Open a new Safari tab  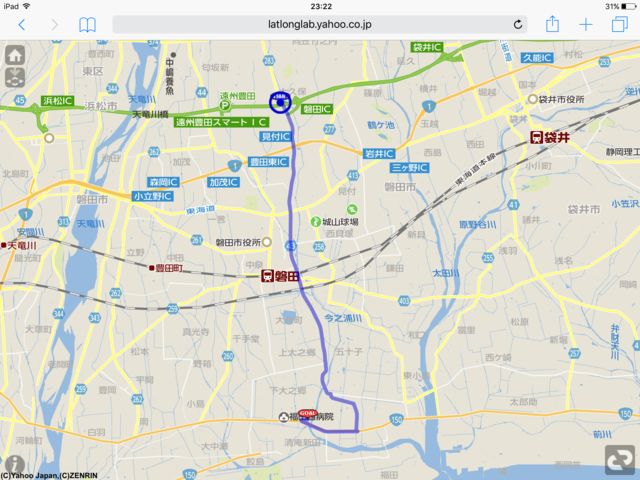point(586,24)
